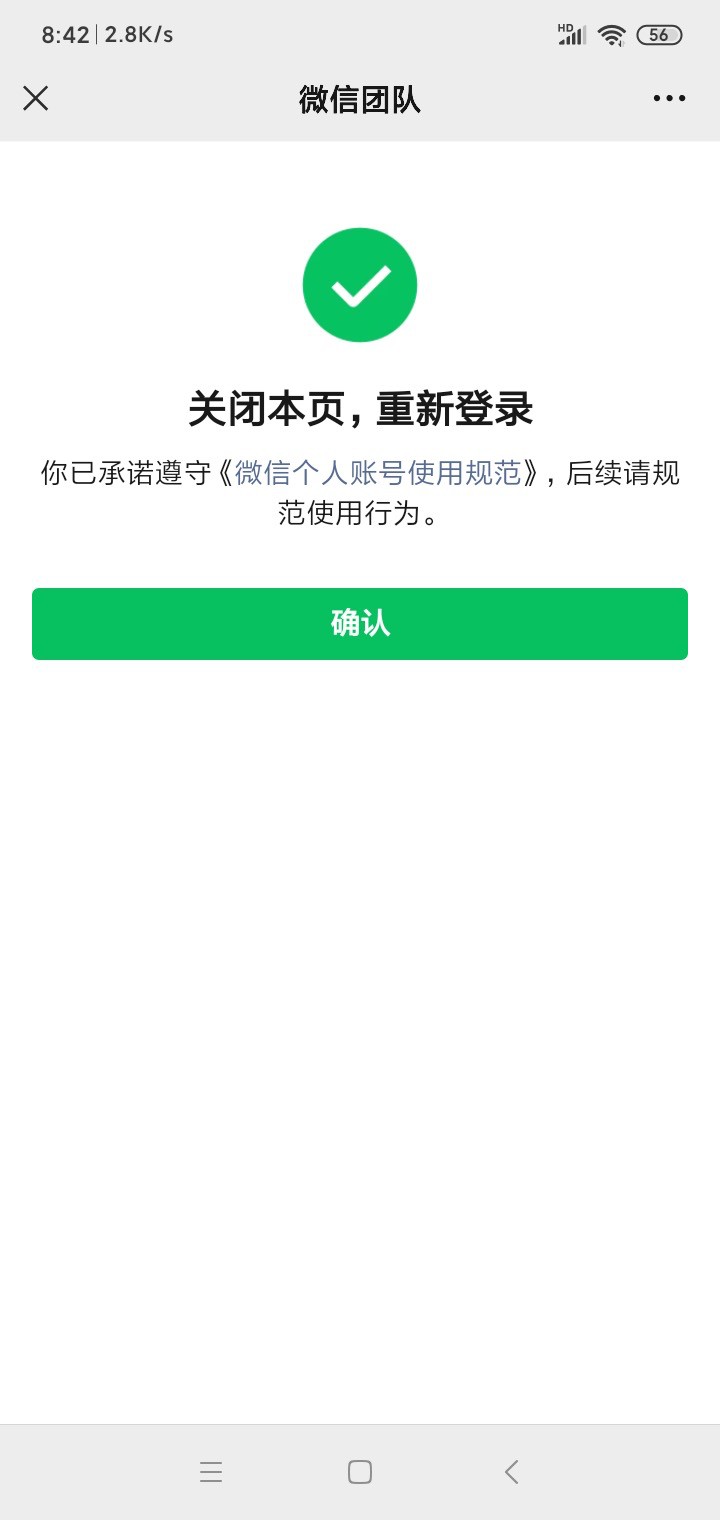Close the 微信团队 page with the X
Screen dimensions: 720x1520
[36, 98]
